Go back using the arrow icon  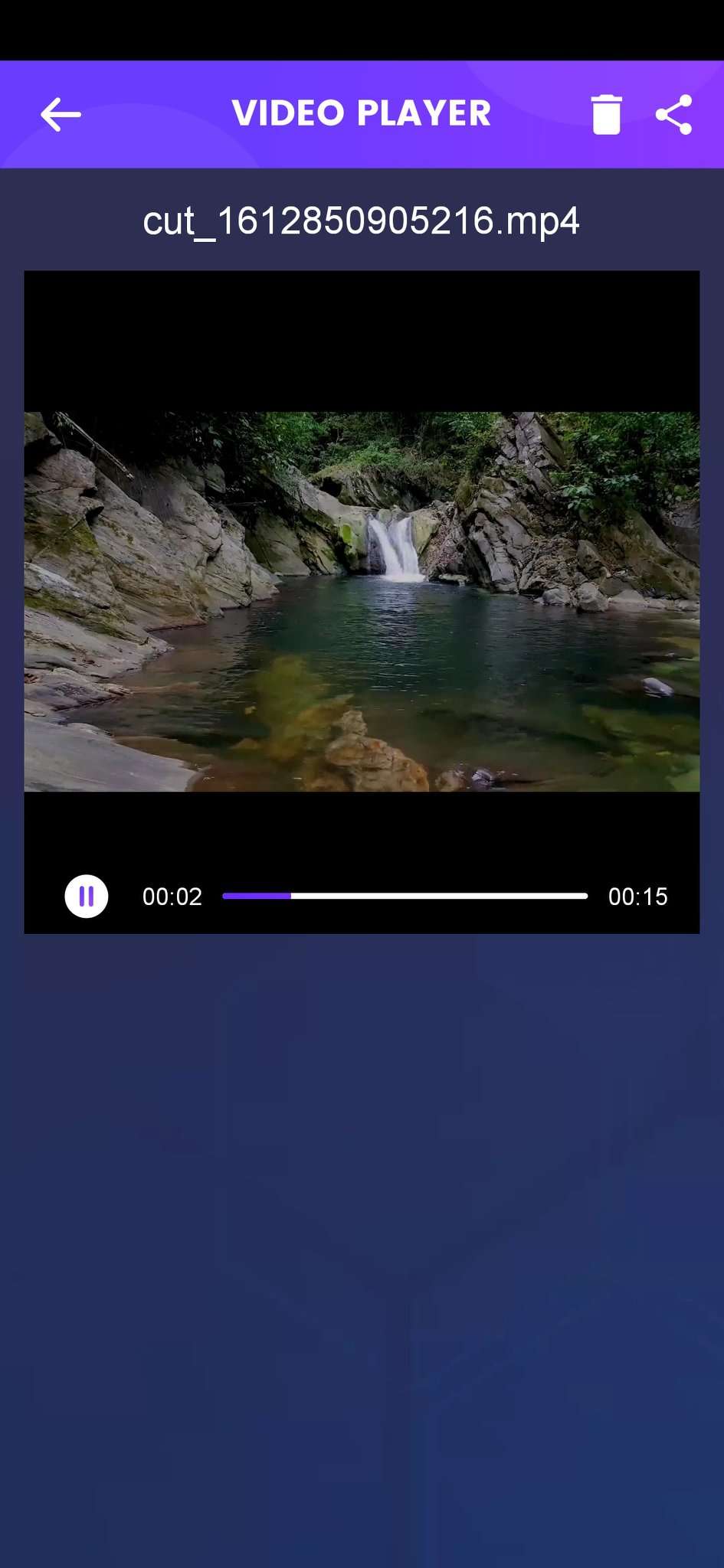pyautogui.click(x=61, y=113)
